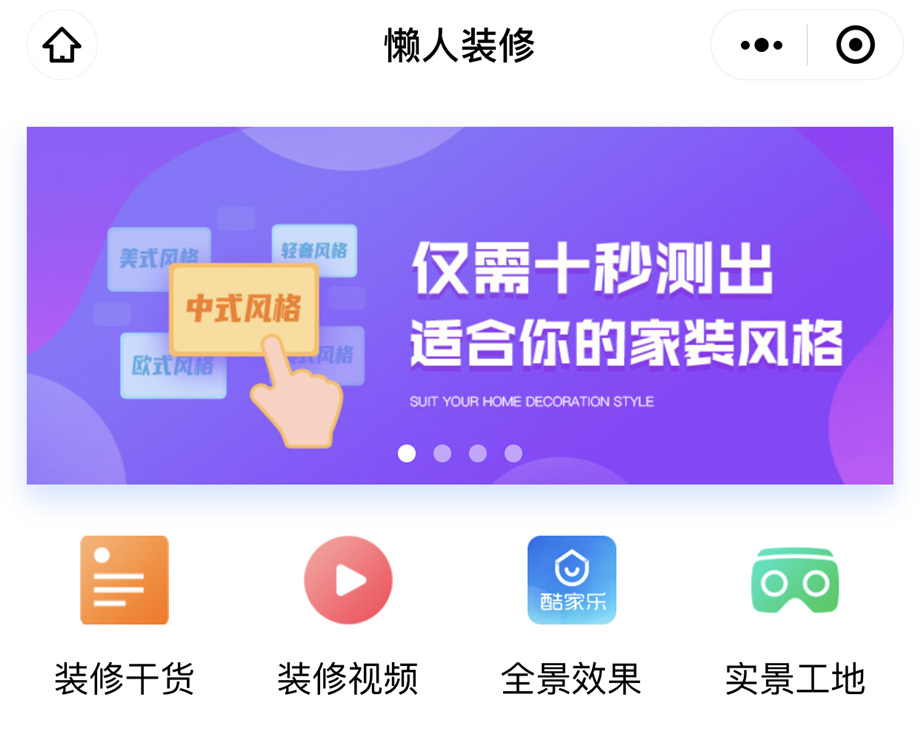This screenshot has width=920, height=754.
Task: Go to the home page icon
Action: (x=62, y=45)
